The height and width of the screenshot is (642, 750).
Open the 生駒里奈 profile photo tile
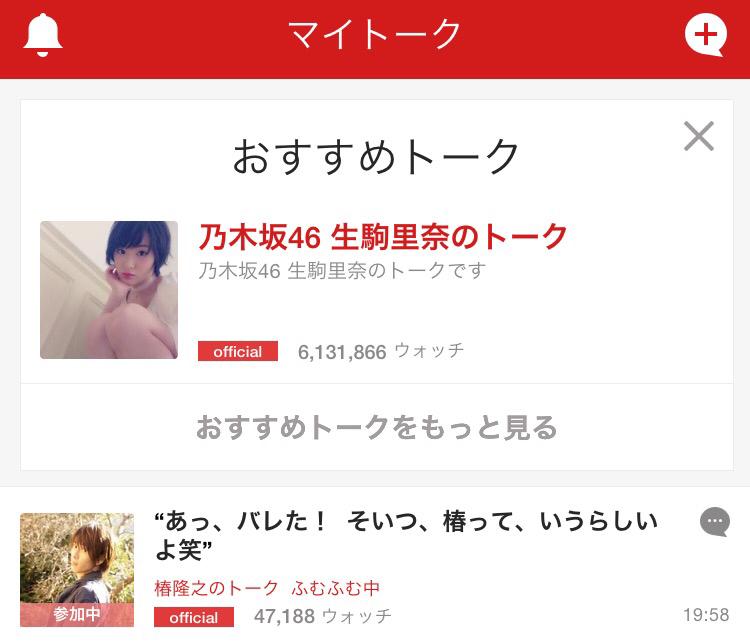point(109,290)
